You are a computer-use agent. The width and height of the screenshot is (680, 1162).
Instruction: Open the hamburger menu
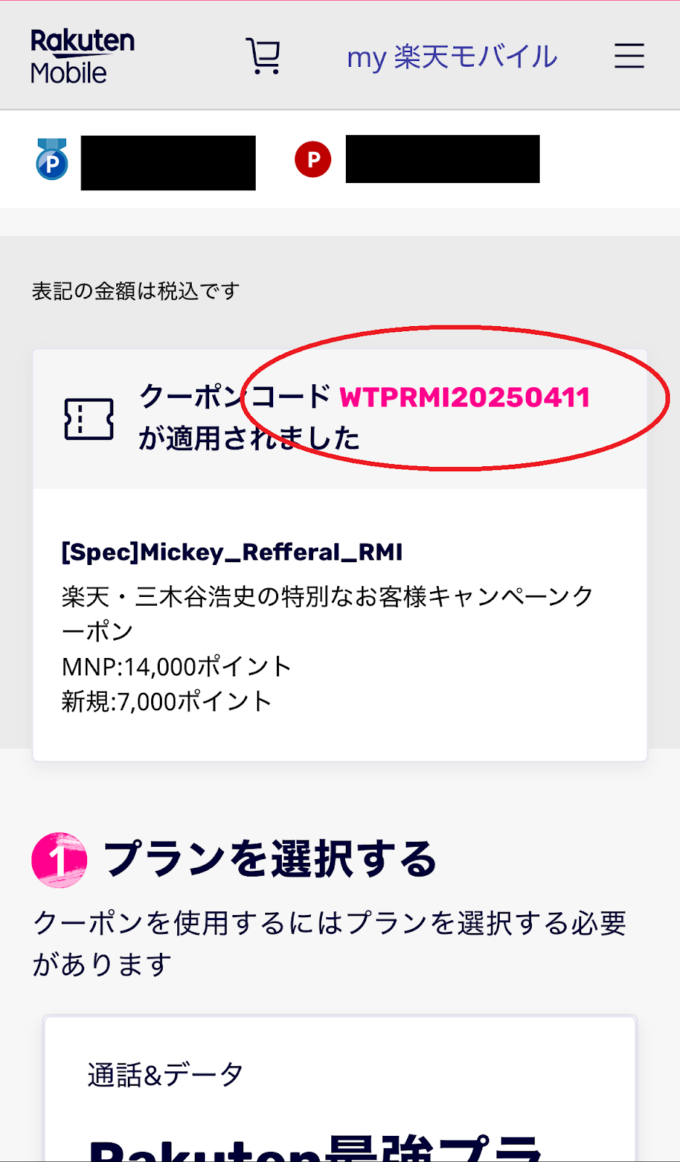[x=629, y=56]
